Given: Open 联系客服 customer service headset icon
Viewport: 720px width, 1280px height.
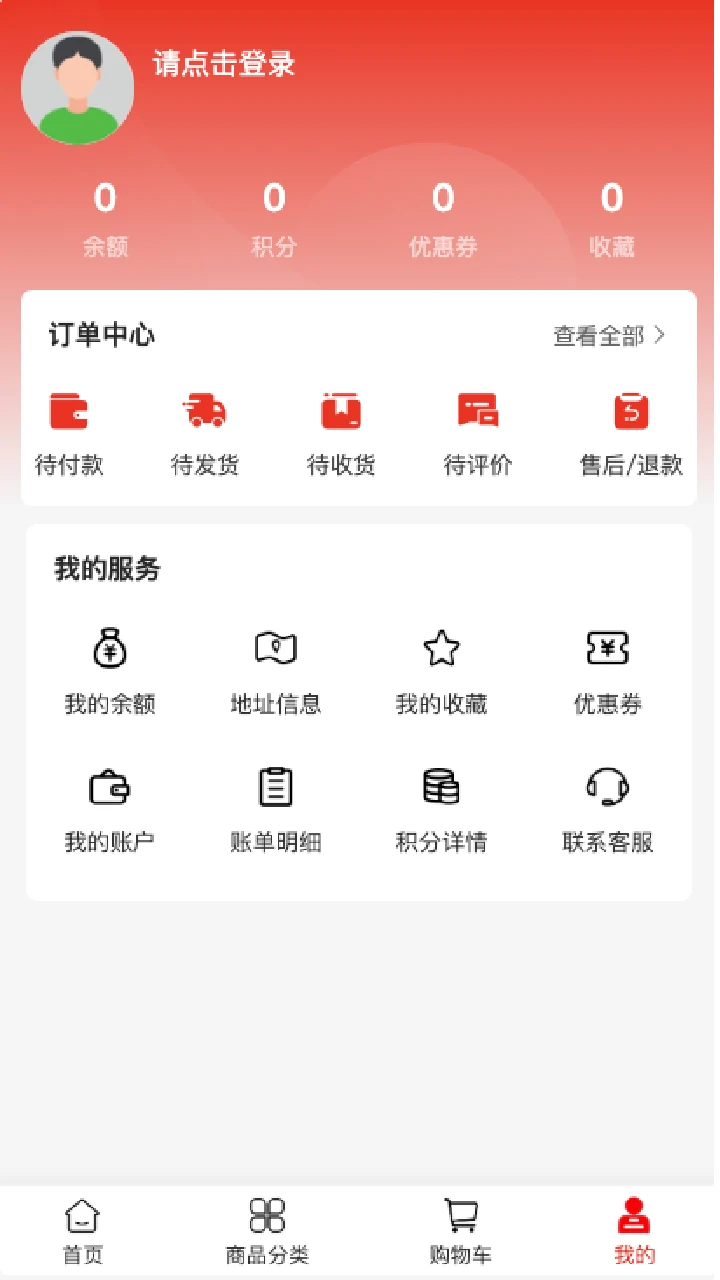Looking at the screenshot, I should coord(607,787).
